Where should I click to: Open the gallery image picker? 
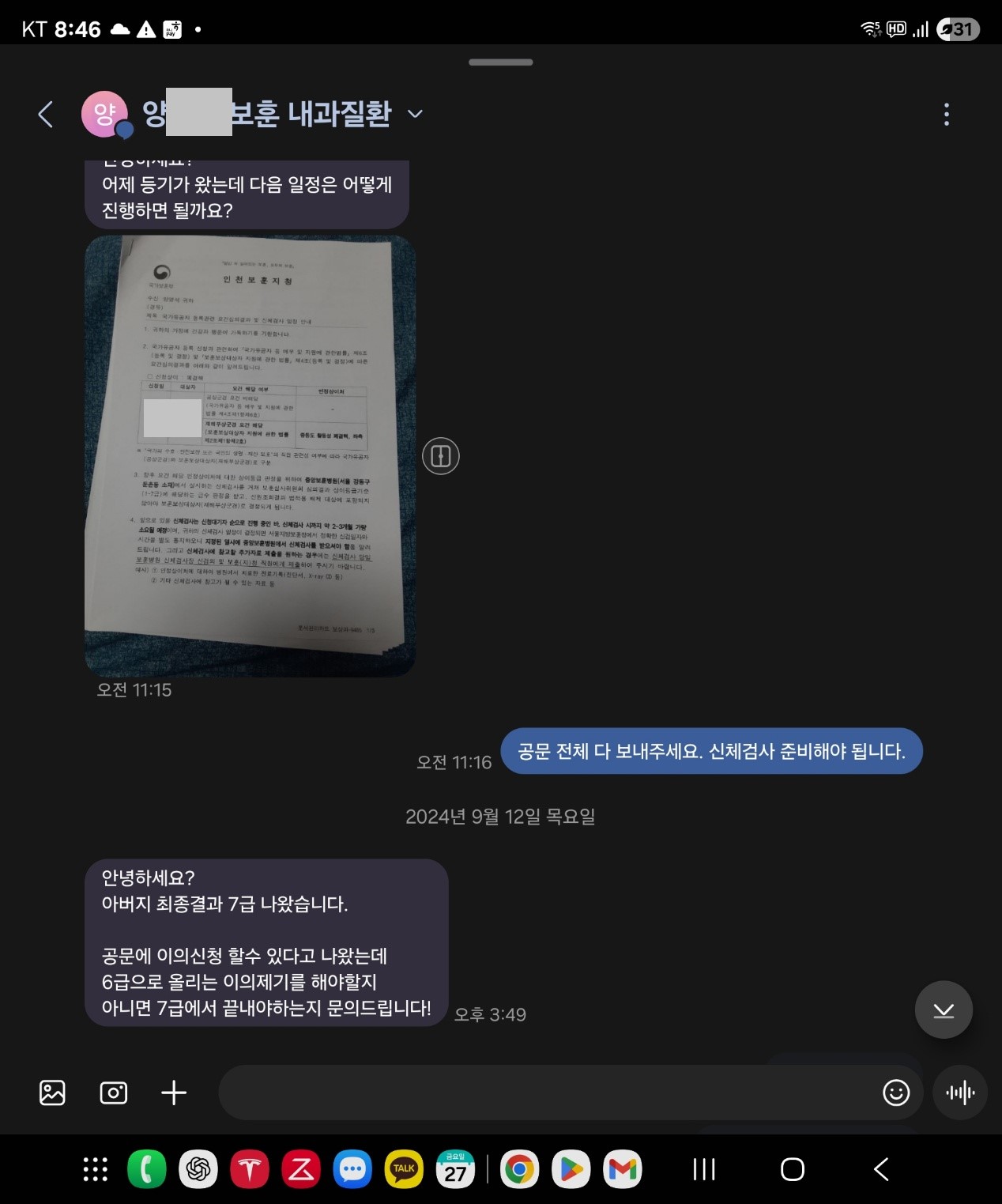(52, 1093)
